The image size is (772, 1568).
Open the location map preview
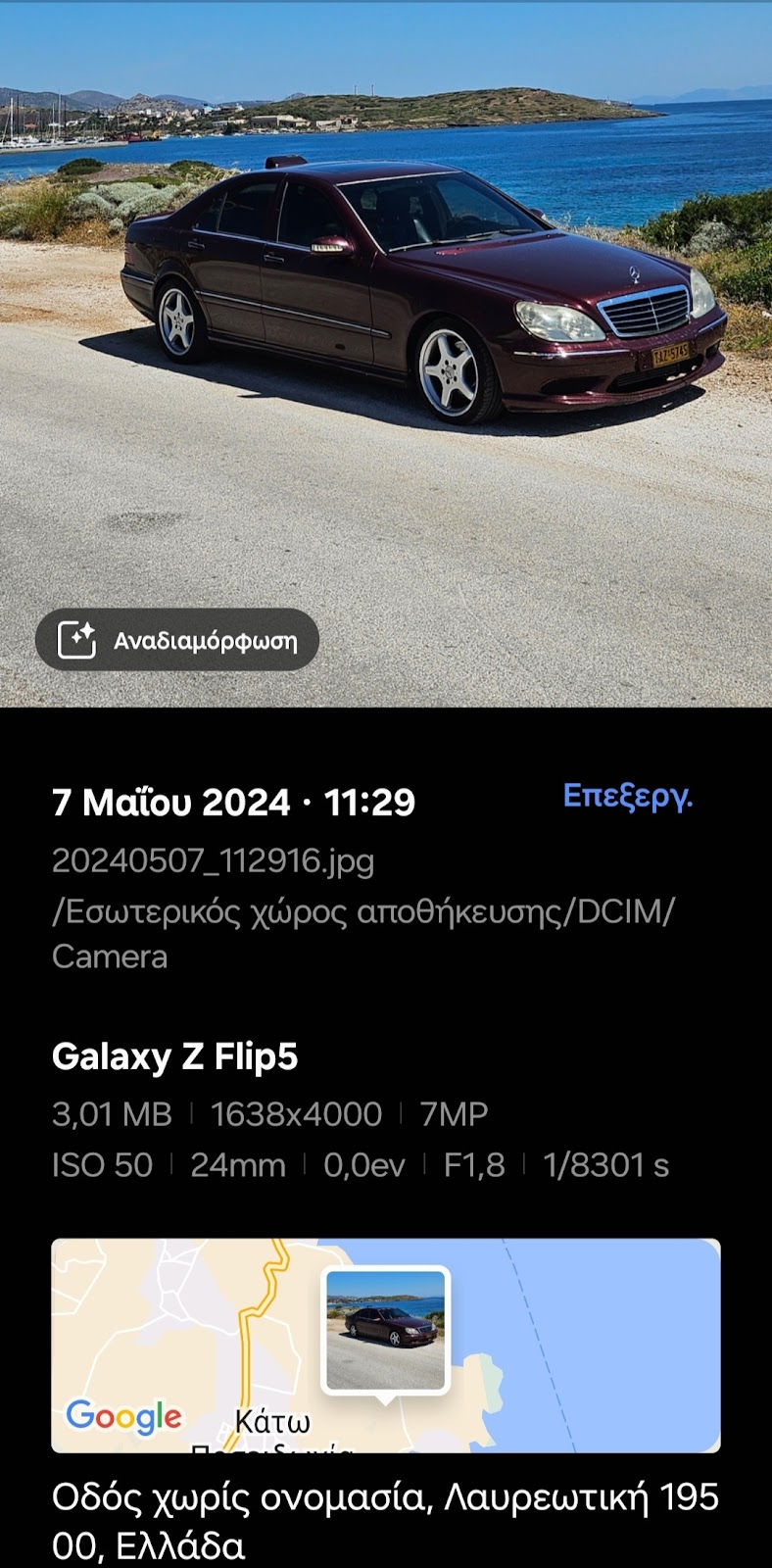click(x=386, y=1346)
